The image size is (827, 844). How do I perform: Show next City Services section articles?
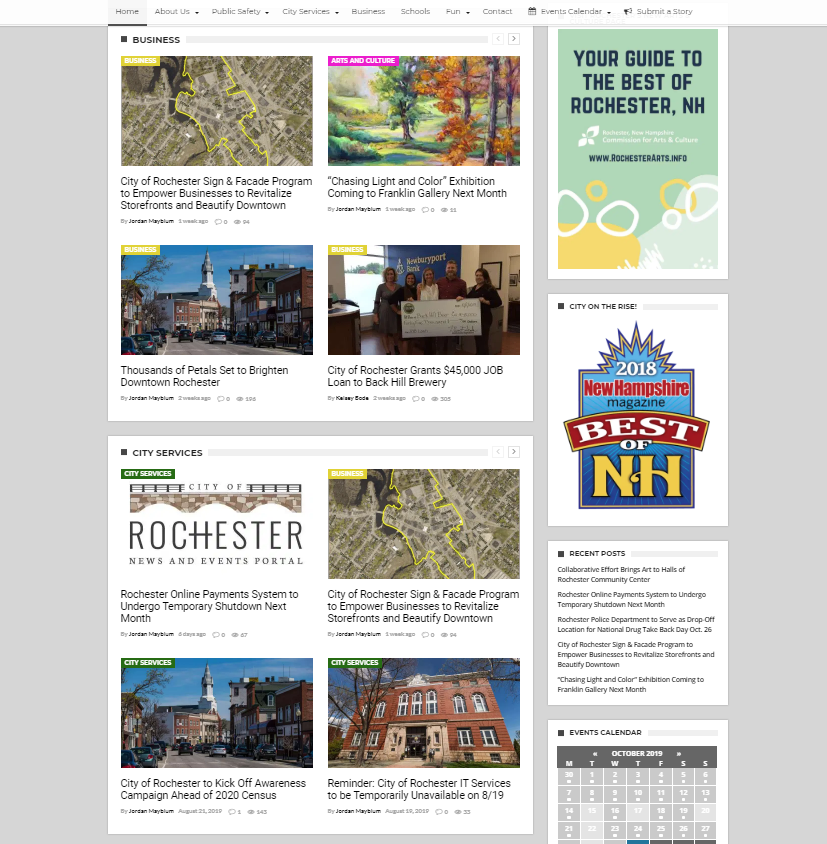click(514, 452)
